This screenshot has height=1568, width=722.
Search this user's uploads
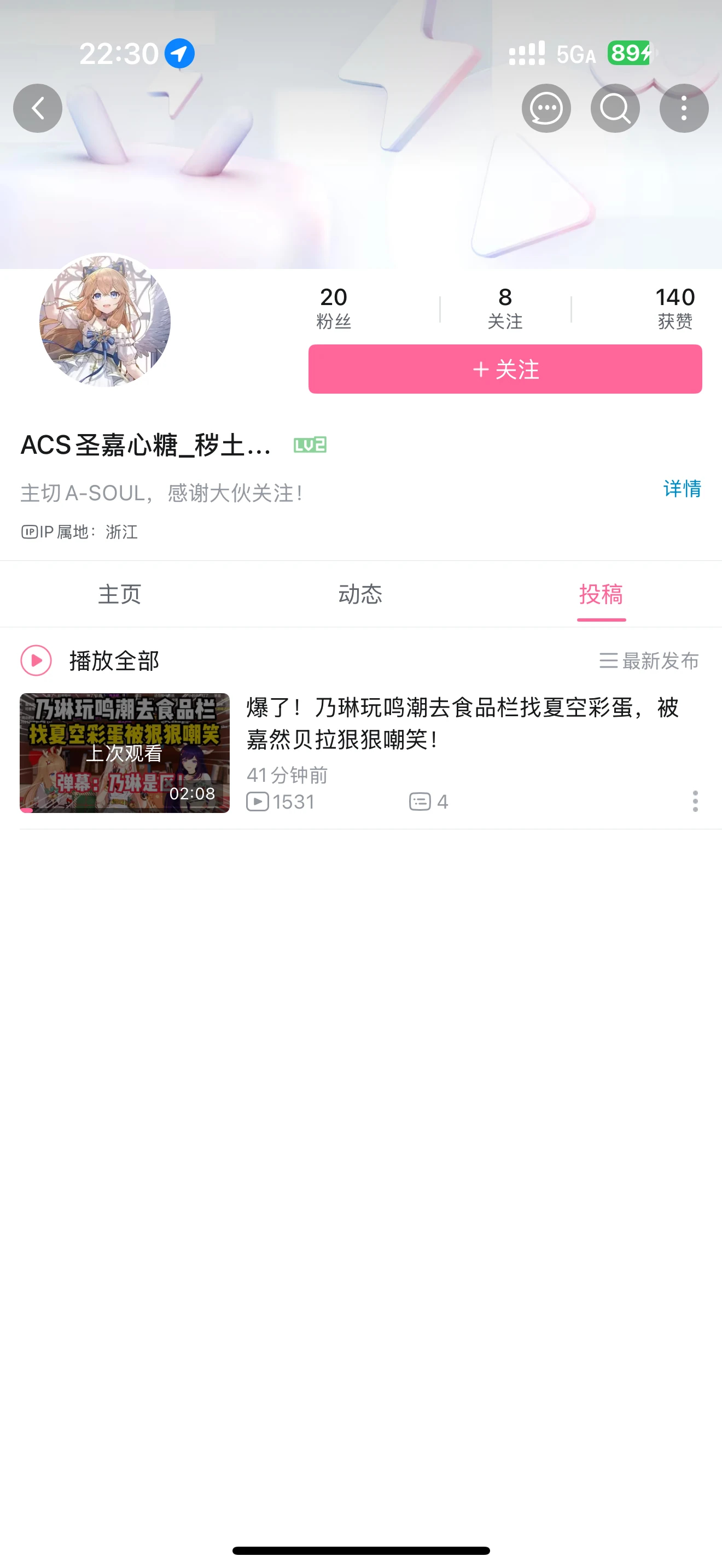pos(615,108)
